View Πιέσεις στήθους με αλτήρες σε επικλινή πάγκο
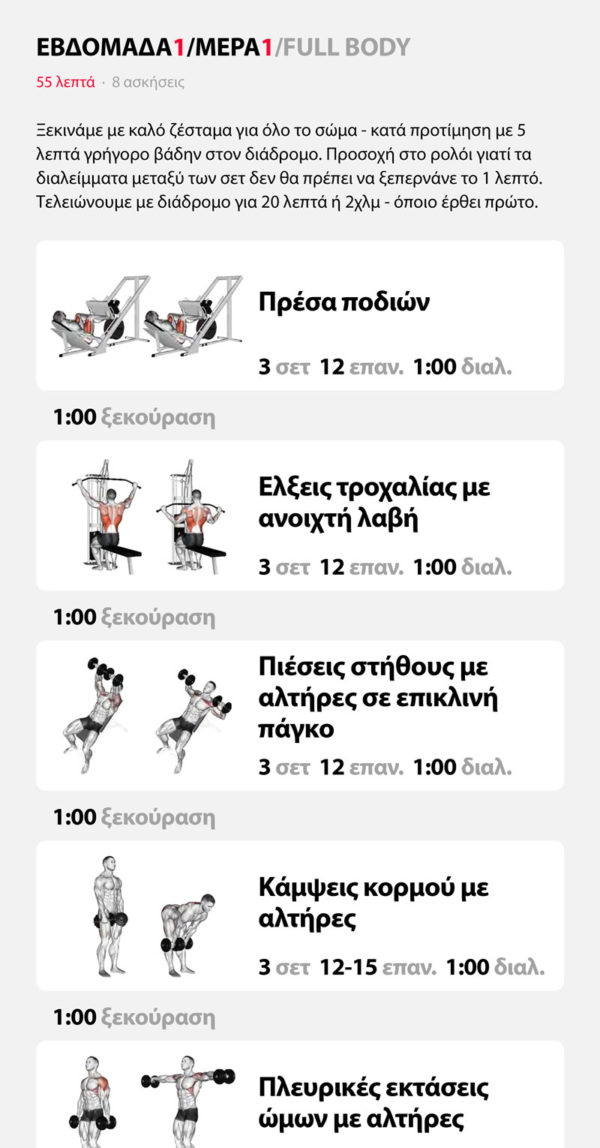This screenshot has width=600, height=1148. (300, 715)
